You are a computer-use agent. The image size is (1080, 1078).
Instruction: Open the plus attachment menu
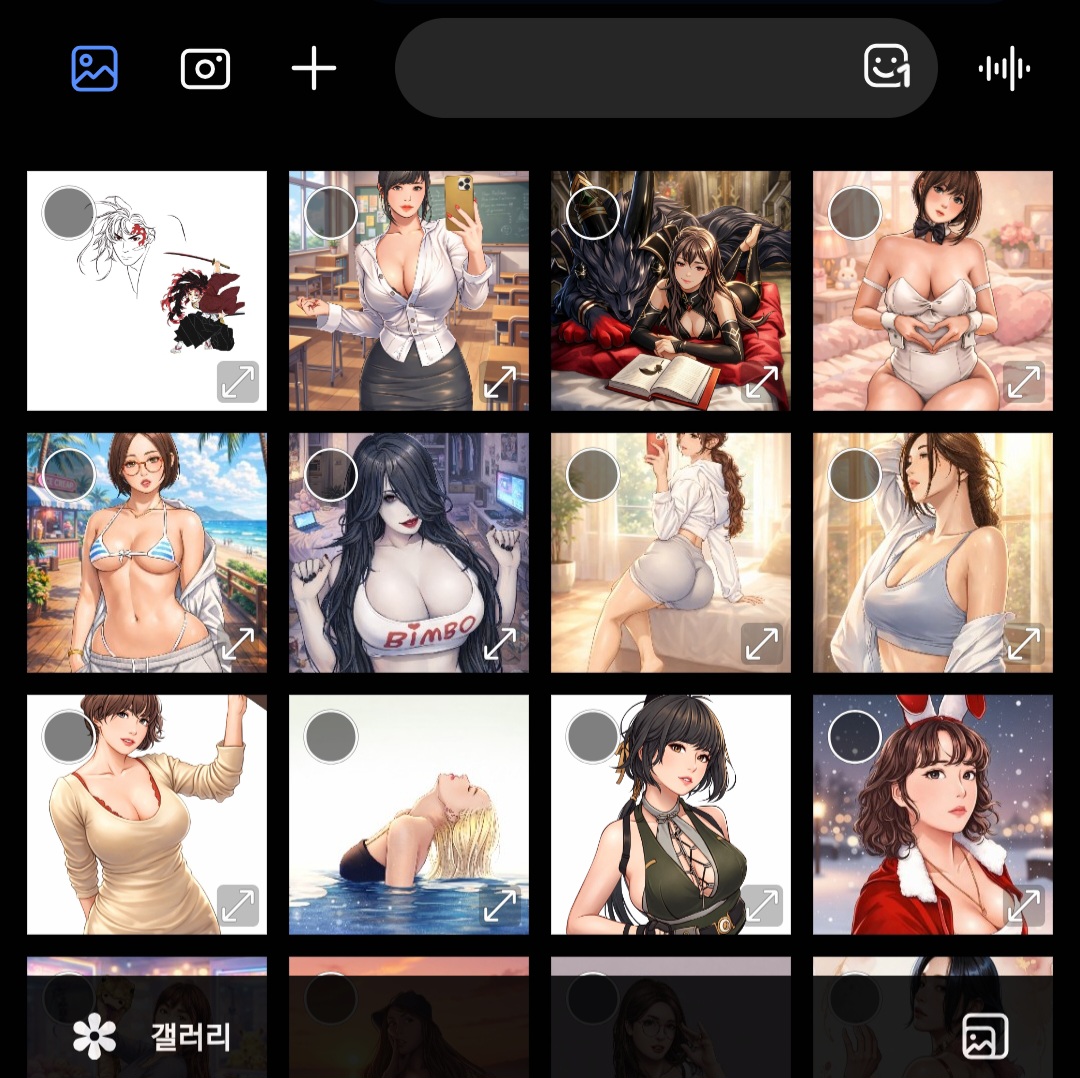(314, 69)
